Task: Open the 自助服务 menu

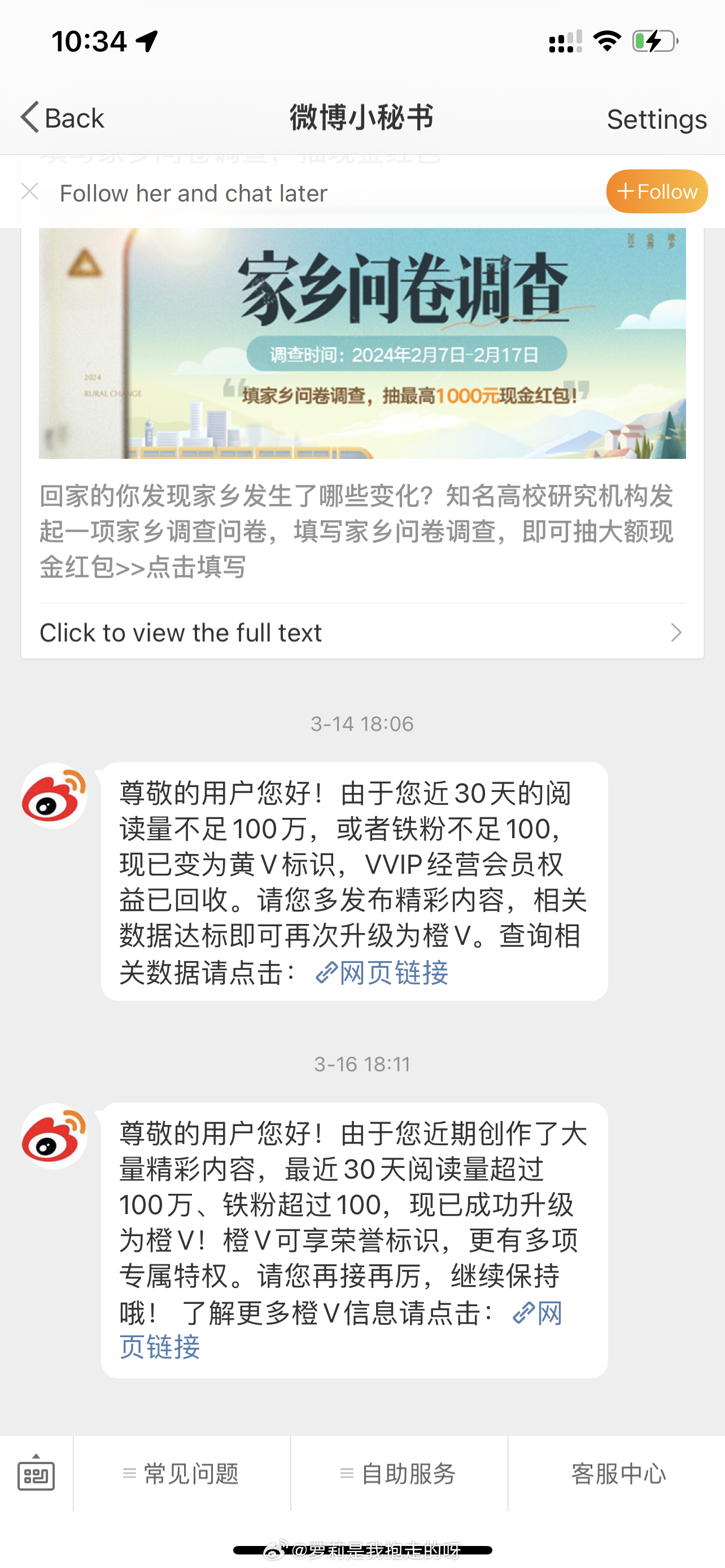Action: [399, 1473]
